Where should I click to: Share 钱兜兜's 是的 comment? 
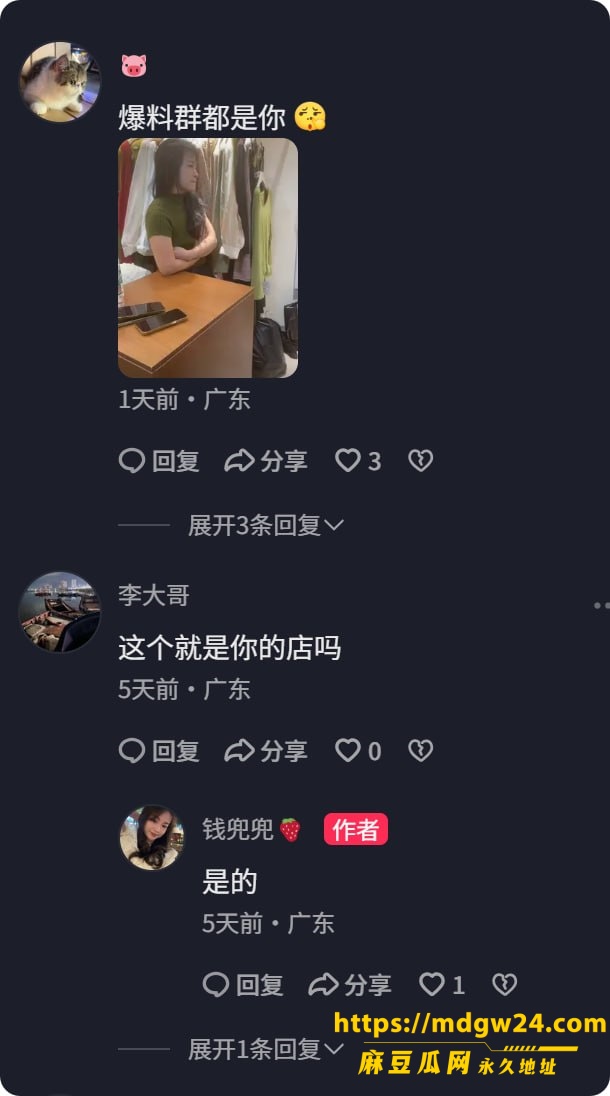tap(349, 985)
